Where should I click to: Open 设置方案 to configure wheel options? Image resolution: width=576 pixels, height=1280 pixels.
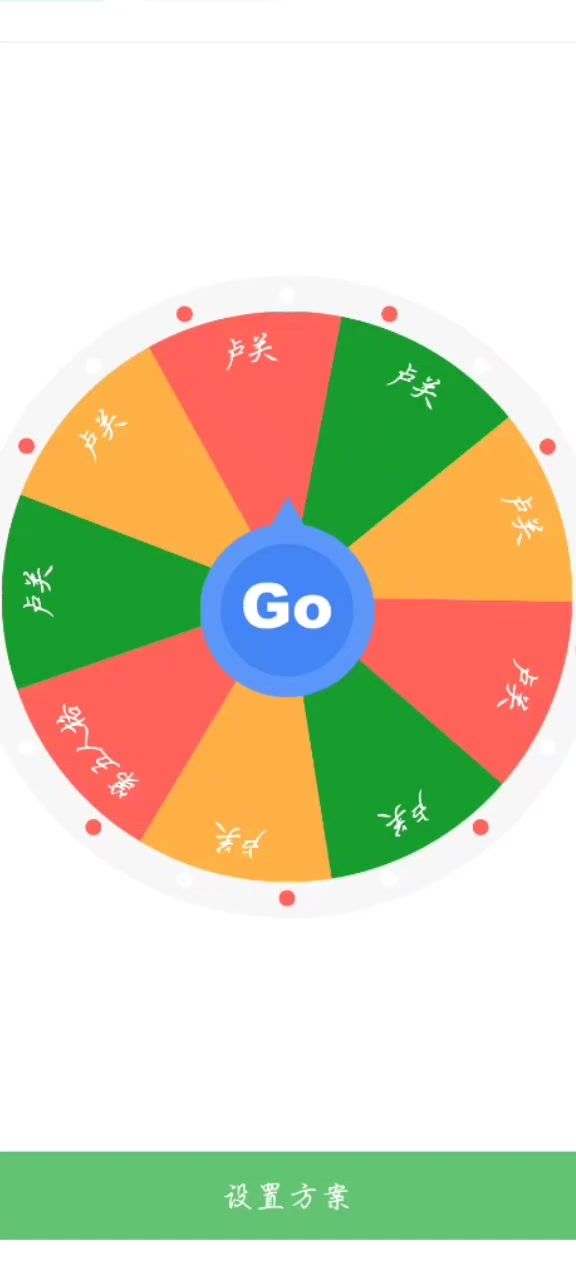(x=288, y=1196)
